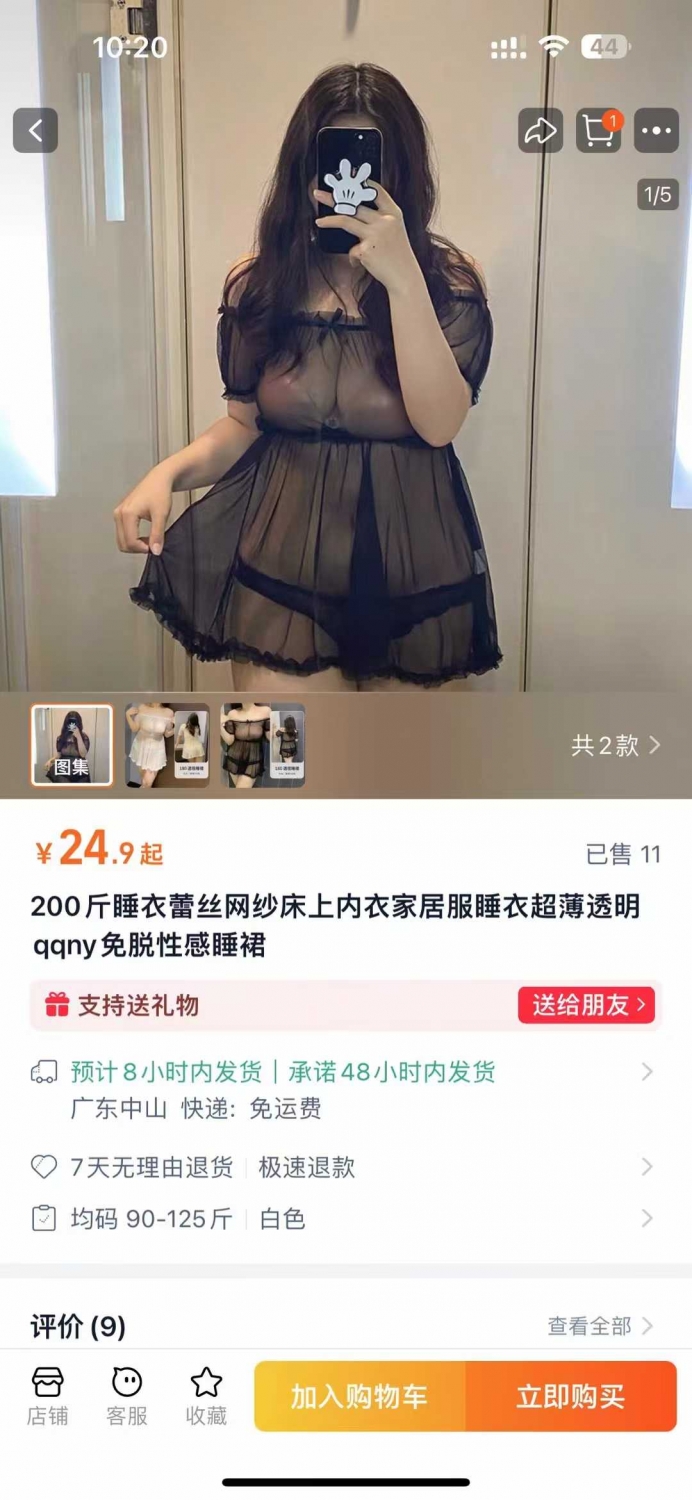The height and width of the screenshot is (1500, 692).
Task: Tap the 送给朋友 gift button
Action: tap(586, 1005)
